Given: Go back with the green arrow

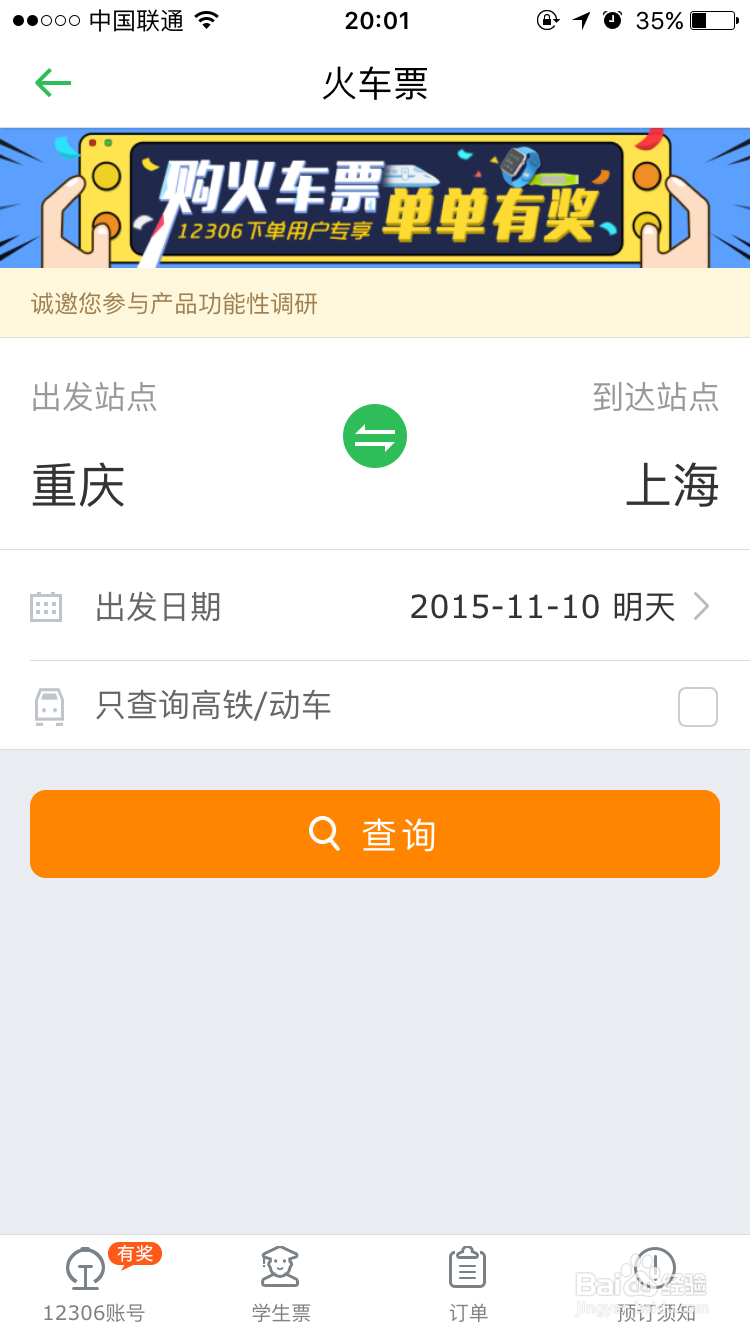Looking at the screenshot, I should [x=53, y=83].
